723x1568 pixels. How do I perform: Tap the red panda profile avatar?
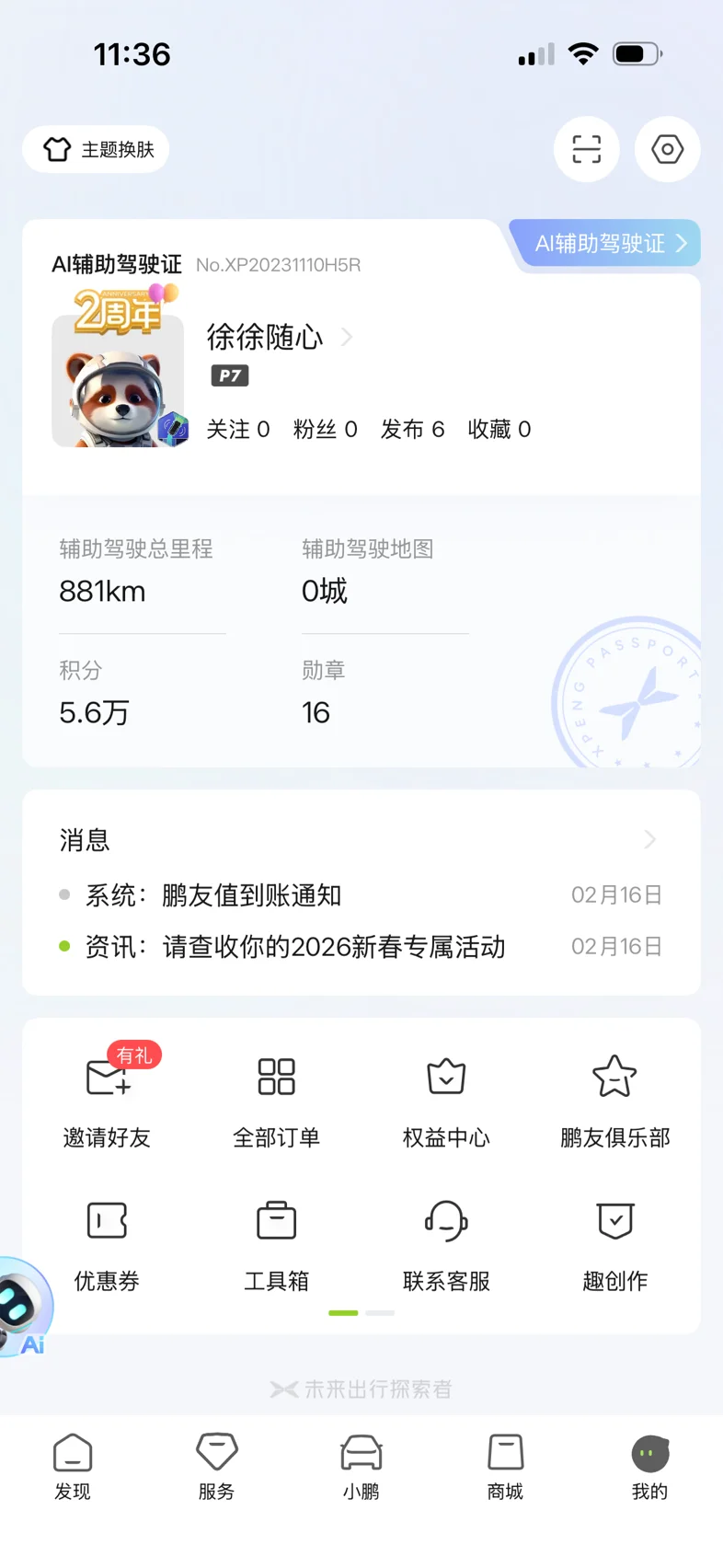click(118, 381)
